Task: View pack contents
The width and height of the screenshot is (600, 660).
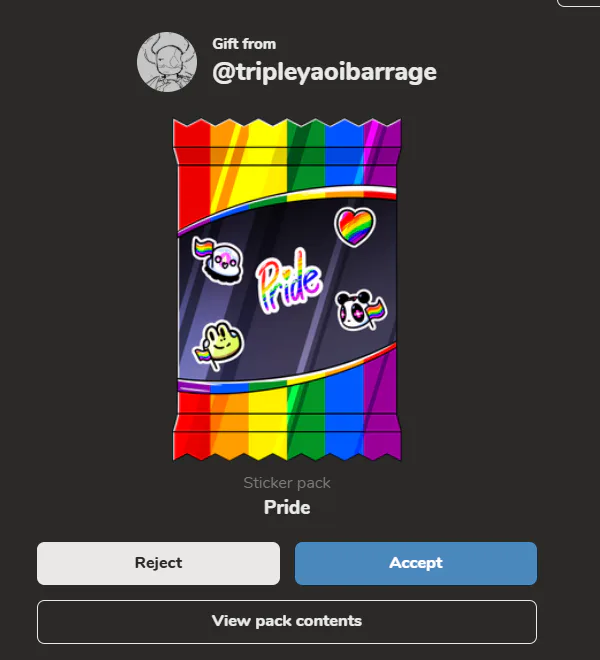Action: tap(287, 622)
